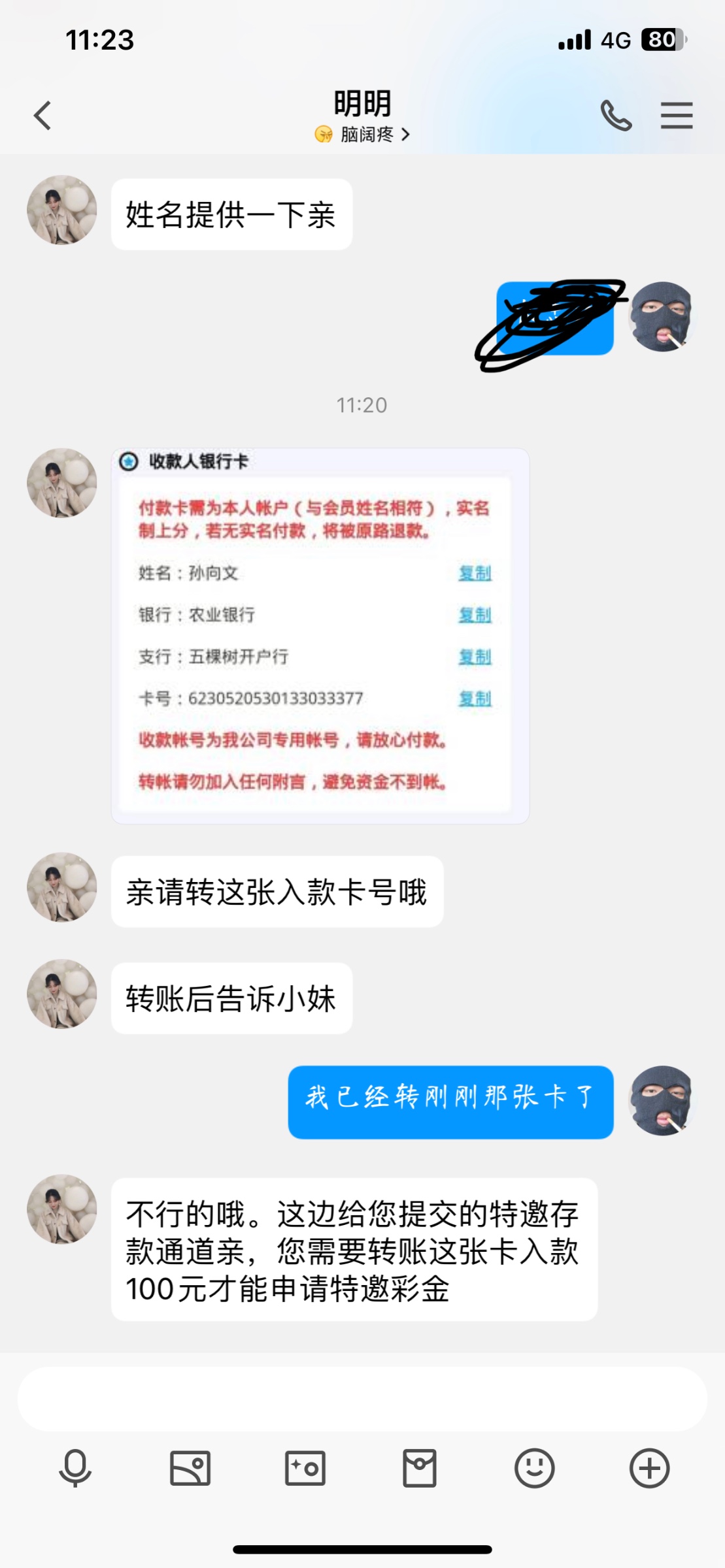This screenshot has height=1568, width=725.
Task: Tap the message input field
Action: [x=362, y=1399]
